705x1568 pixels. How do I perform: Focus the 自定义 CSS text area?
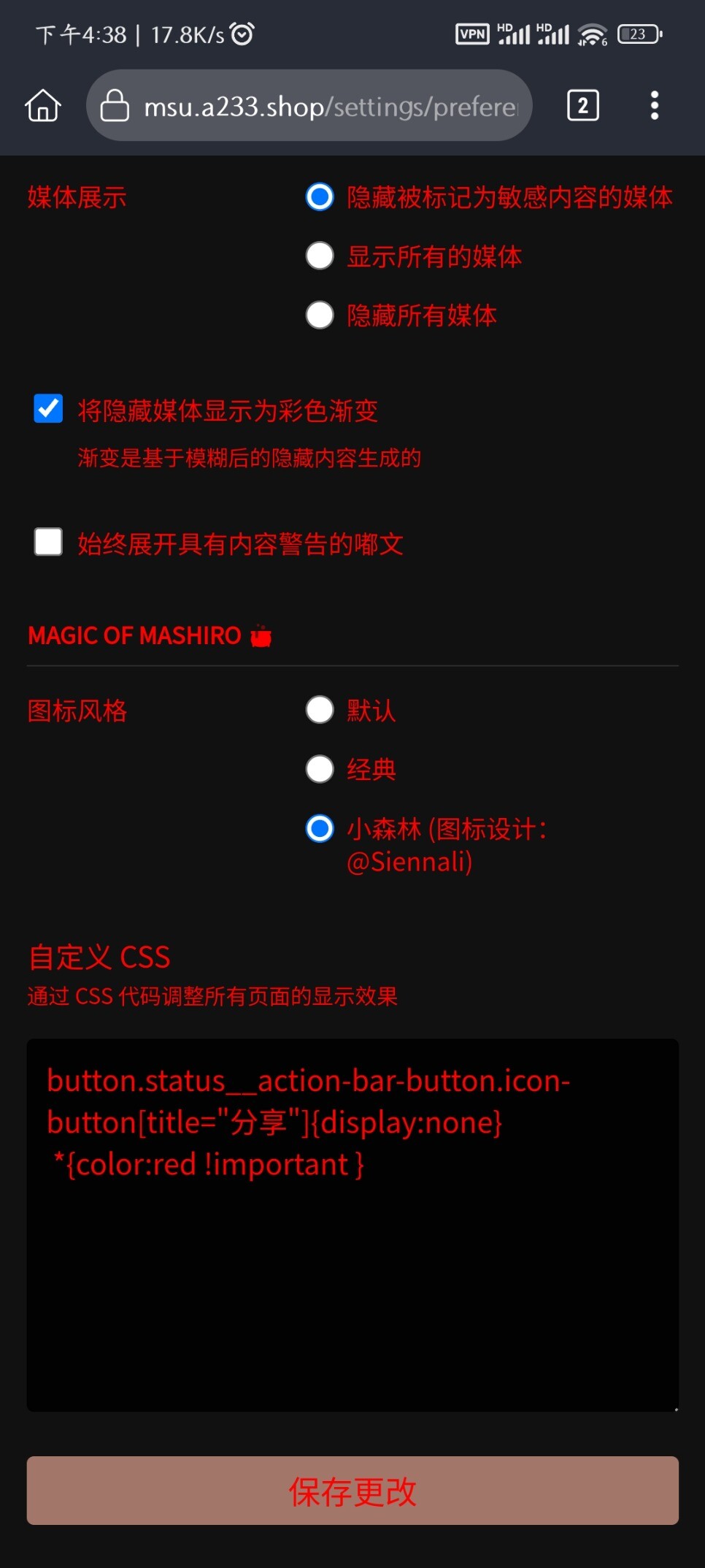352,1225
